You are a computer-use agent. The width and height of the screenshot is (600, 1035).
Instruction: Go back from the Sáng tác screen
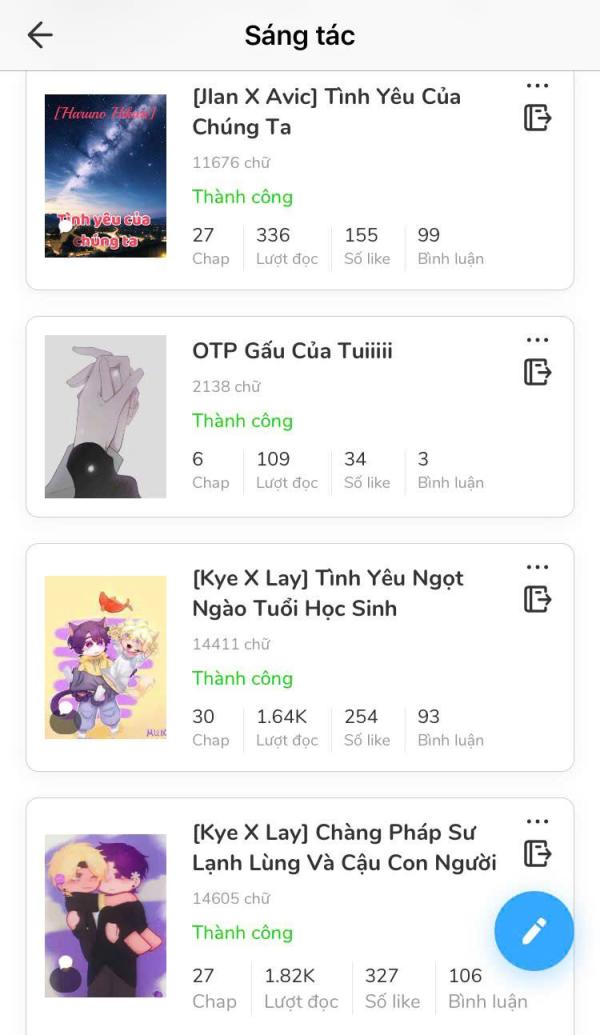(x=40, y=35)
